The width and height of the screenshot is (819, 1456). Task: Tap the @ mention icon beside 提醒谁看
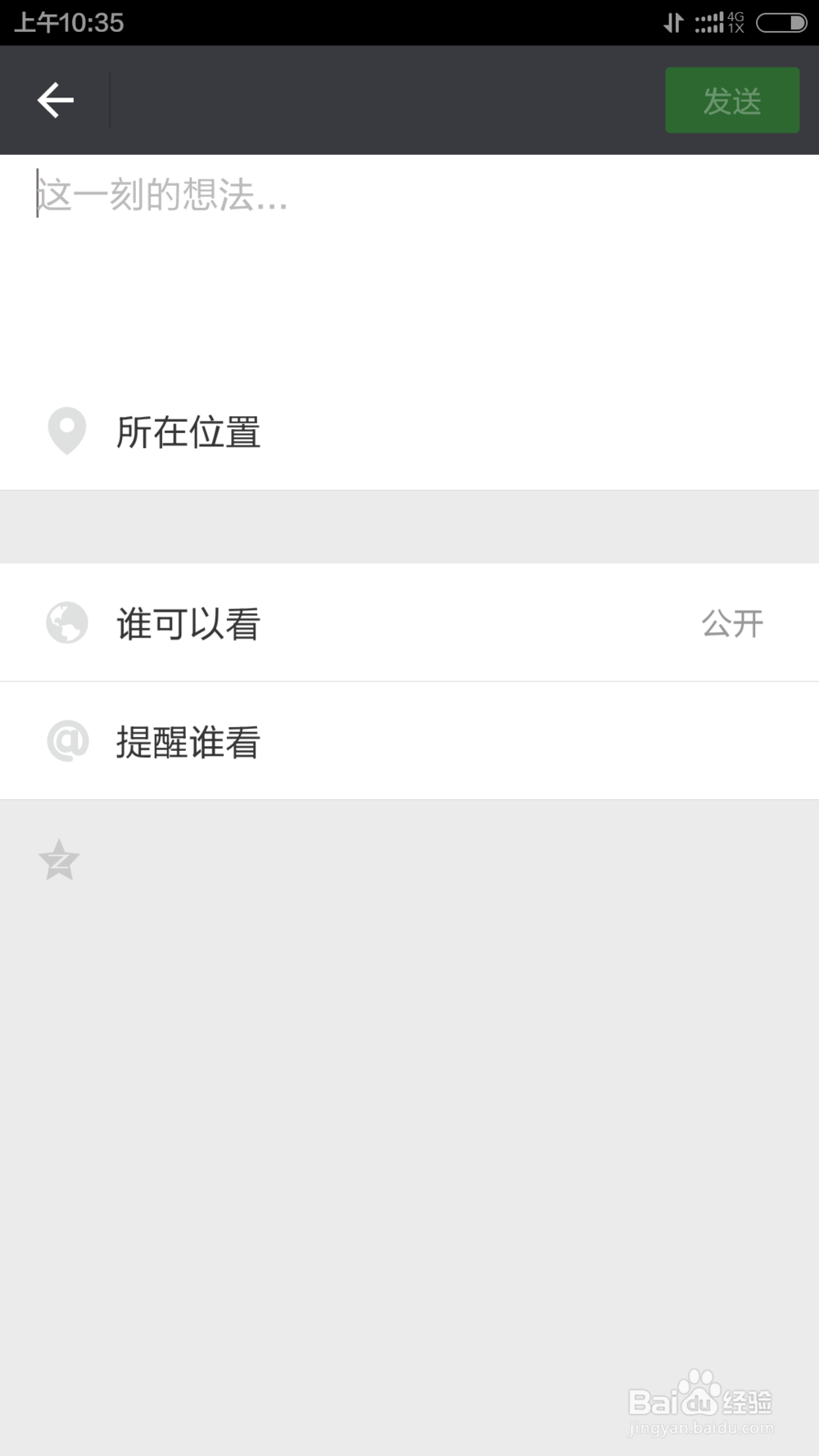click(x=66, y=741)
